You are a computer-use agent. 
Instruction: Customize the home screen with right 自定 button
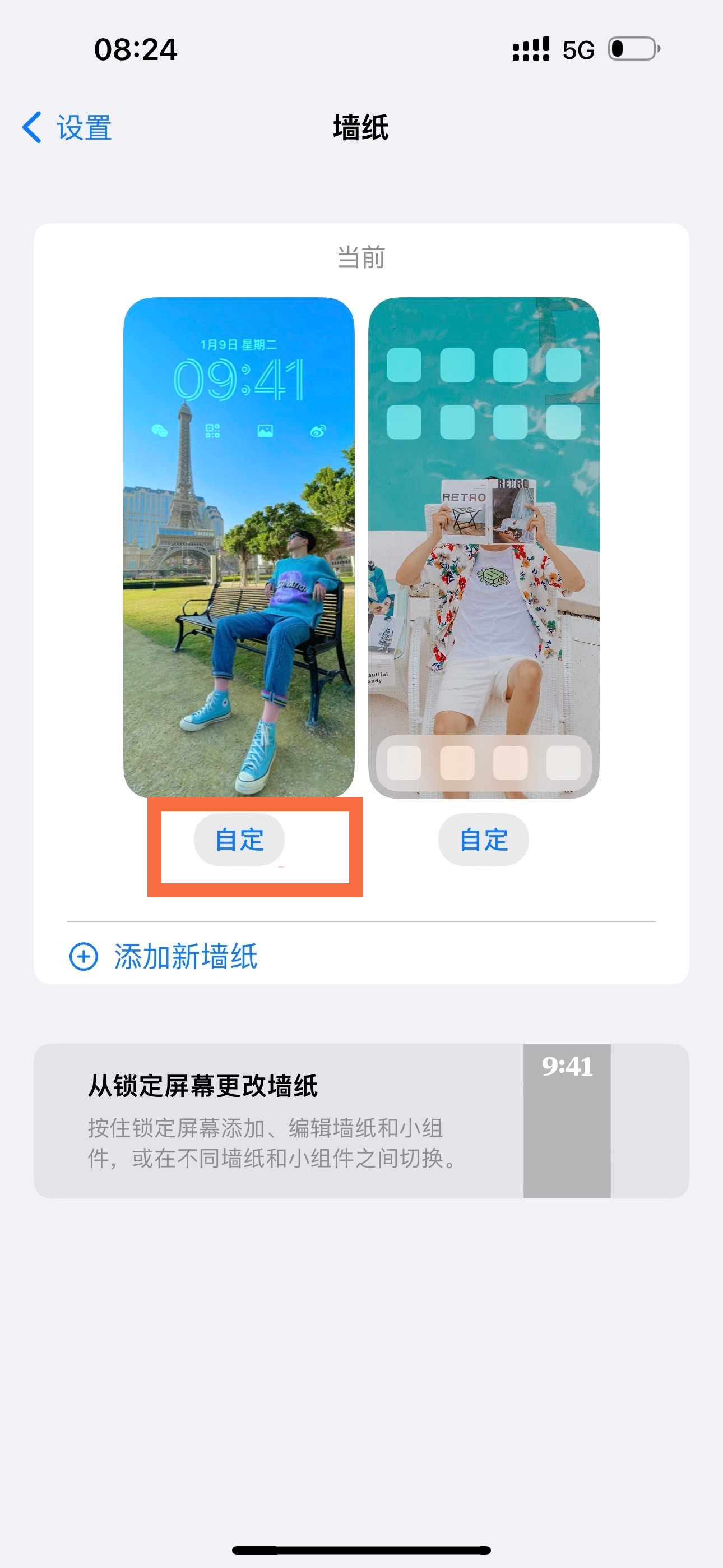(x=484, y=840)
